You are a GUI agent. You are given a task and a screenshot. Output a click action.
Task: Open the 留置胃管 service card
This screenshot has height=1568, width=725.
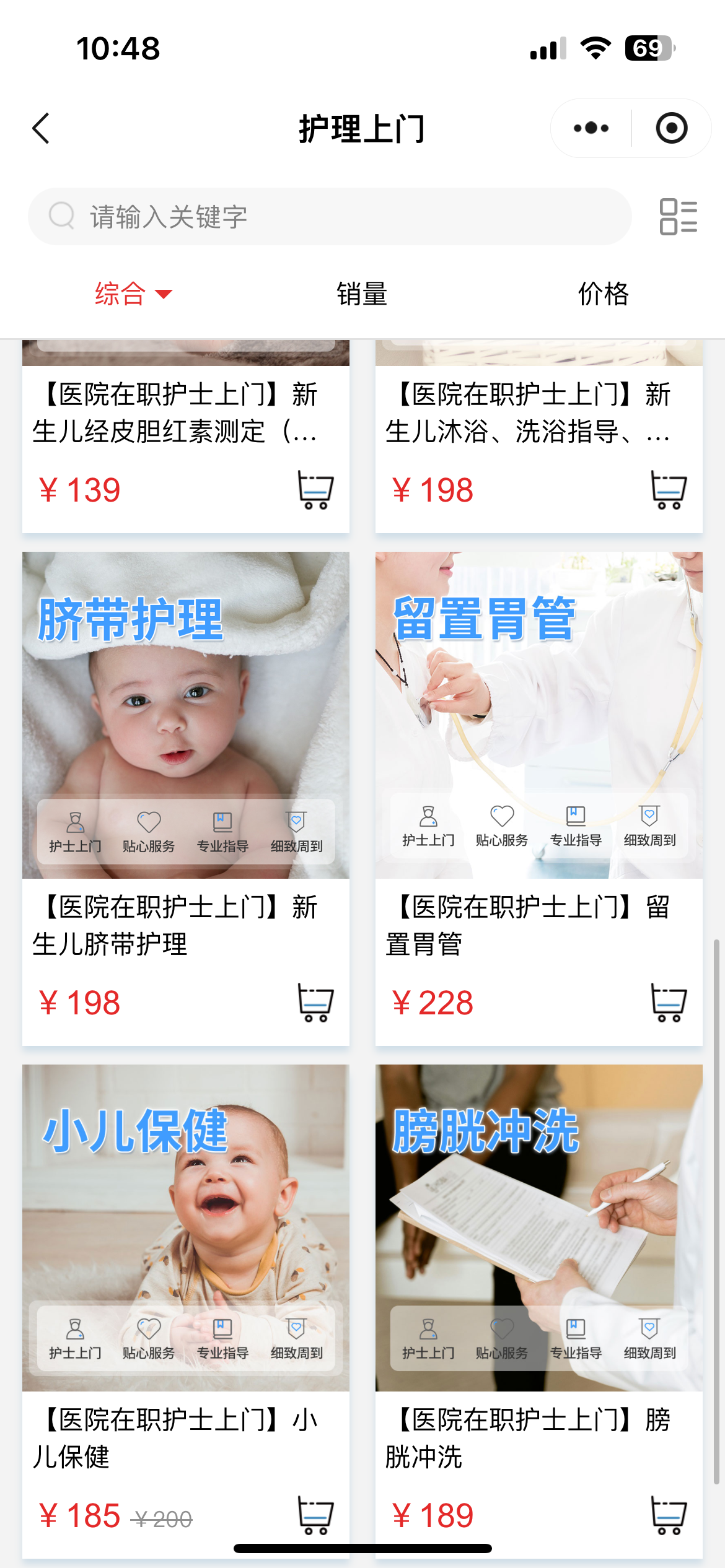pyautogui.click(x=538, y=715)
